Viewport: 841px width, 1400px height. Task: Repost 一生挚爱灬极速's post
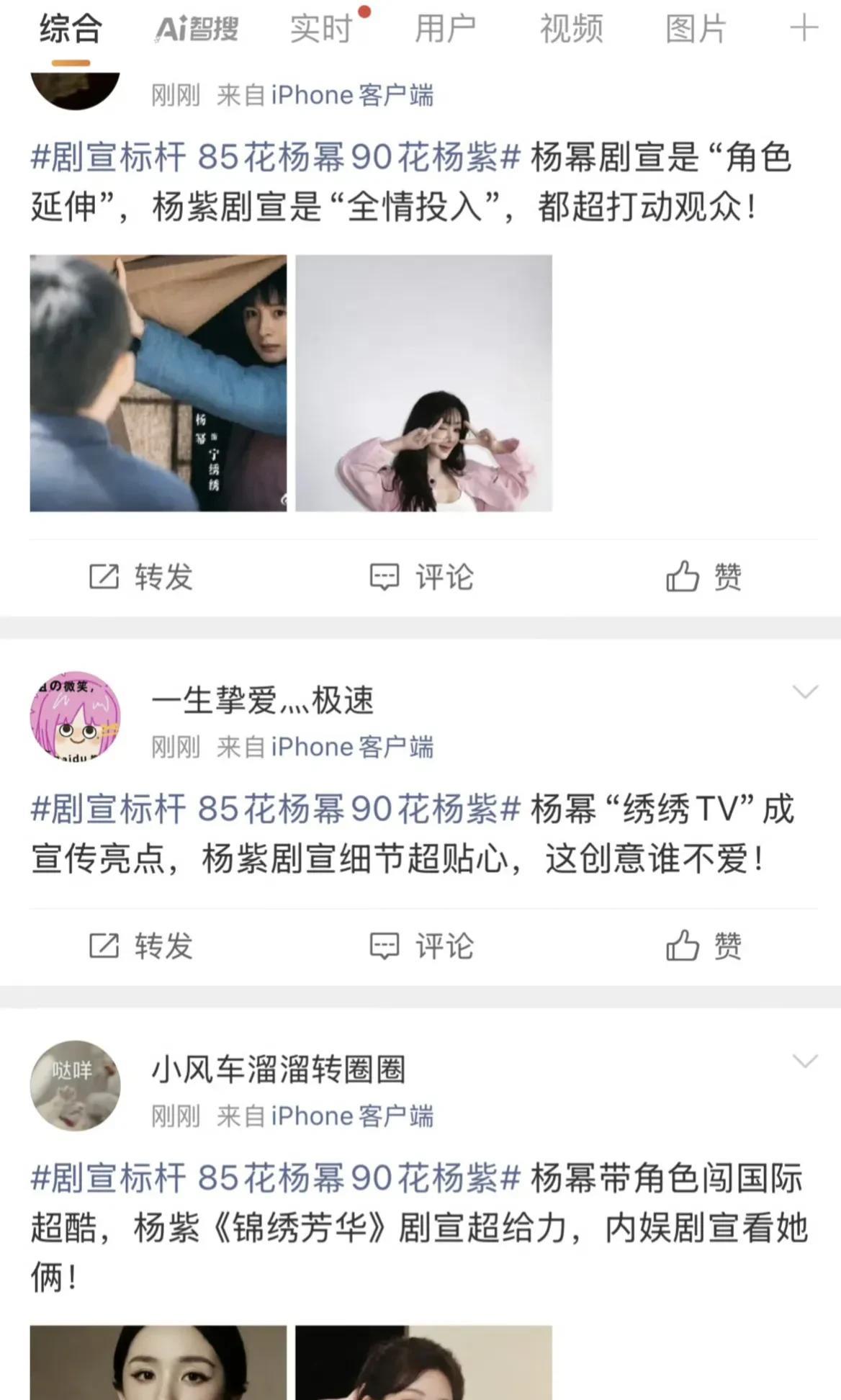141,946
